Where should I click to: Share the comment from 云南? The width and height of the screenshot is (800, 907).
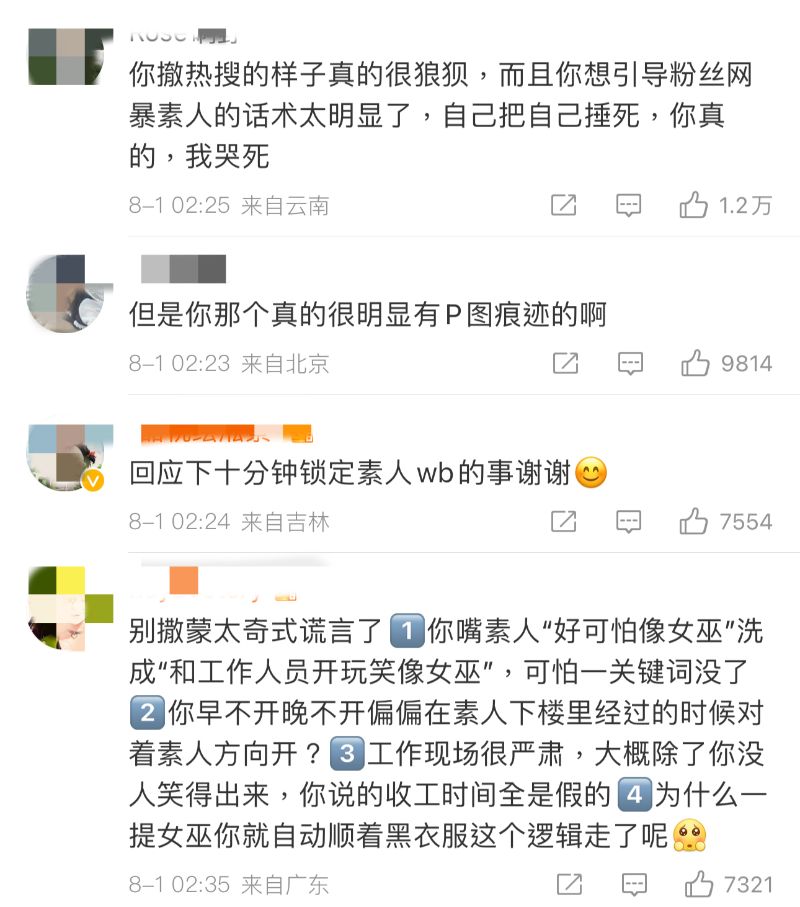point(564,205)
